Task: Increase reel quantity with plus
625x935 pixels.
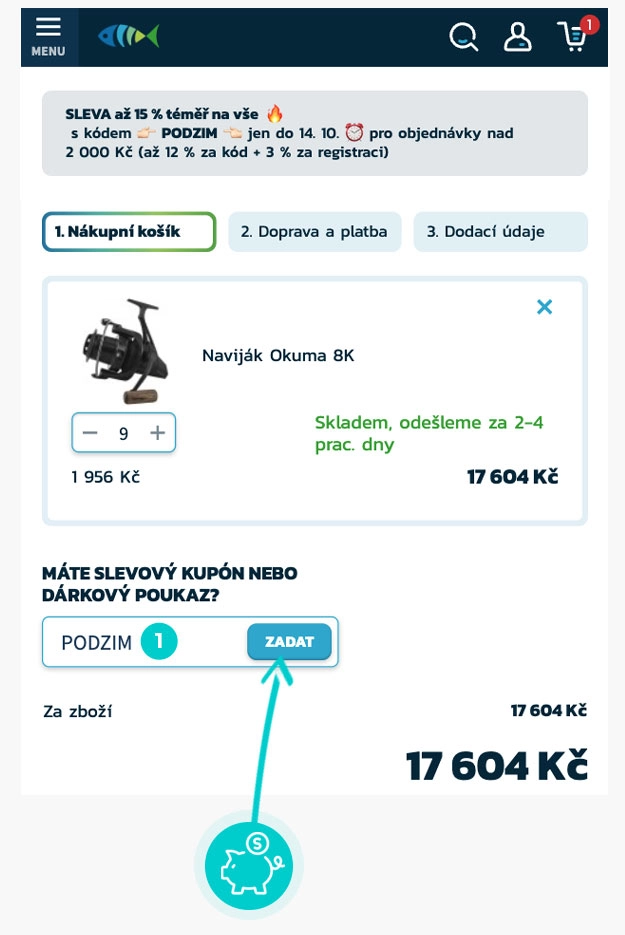Action: [x=157, y=433]
